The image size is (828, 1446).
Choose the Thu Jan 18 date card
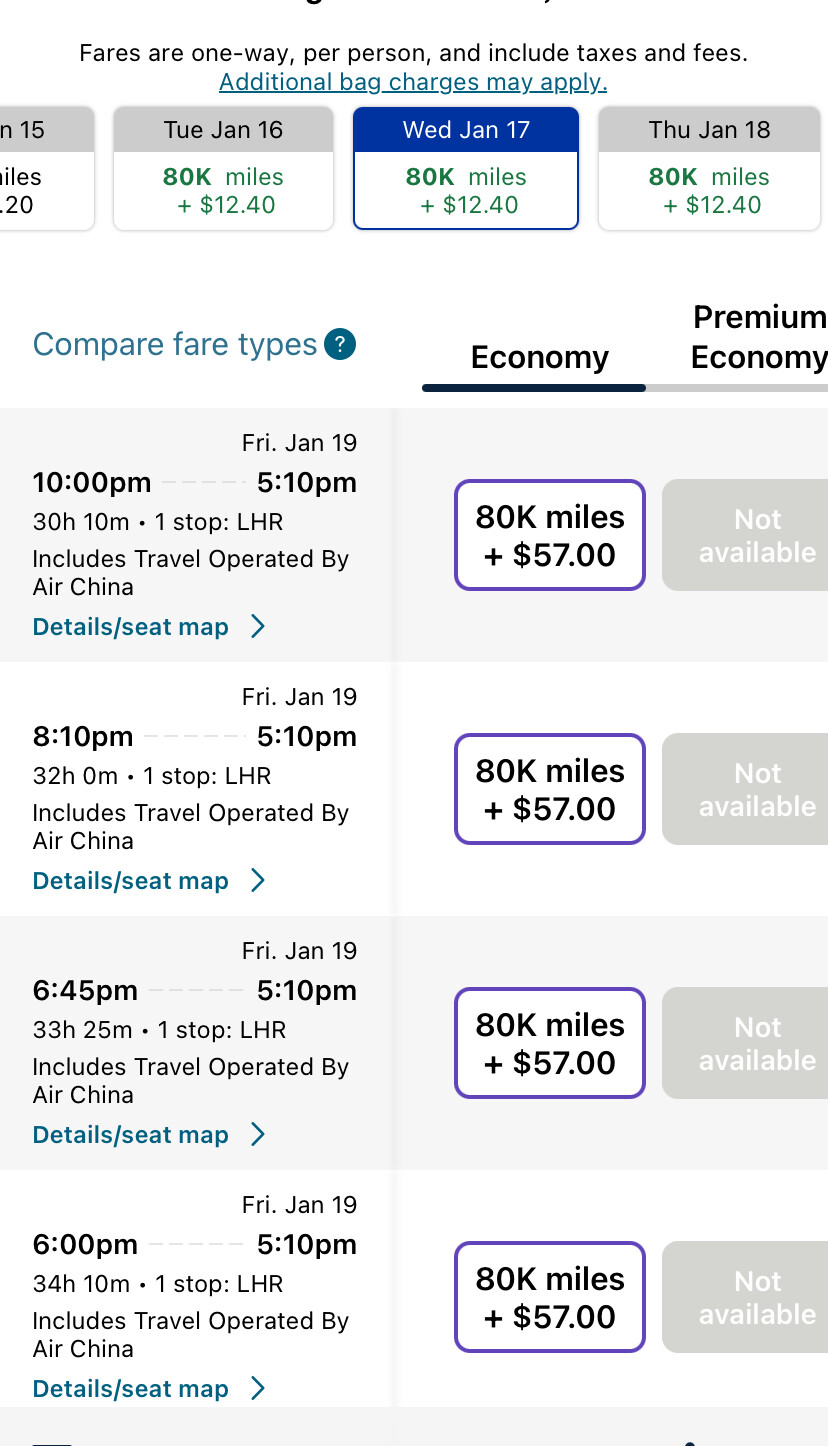coord(709,168)
